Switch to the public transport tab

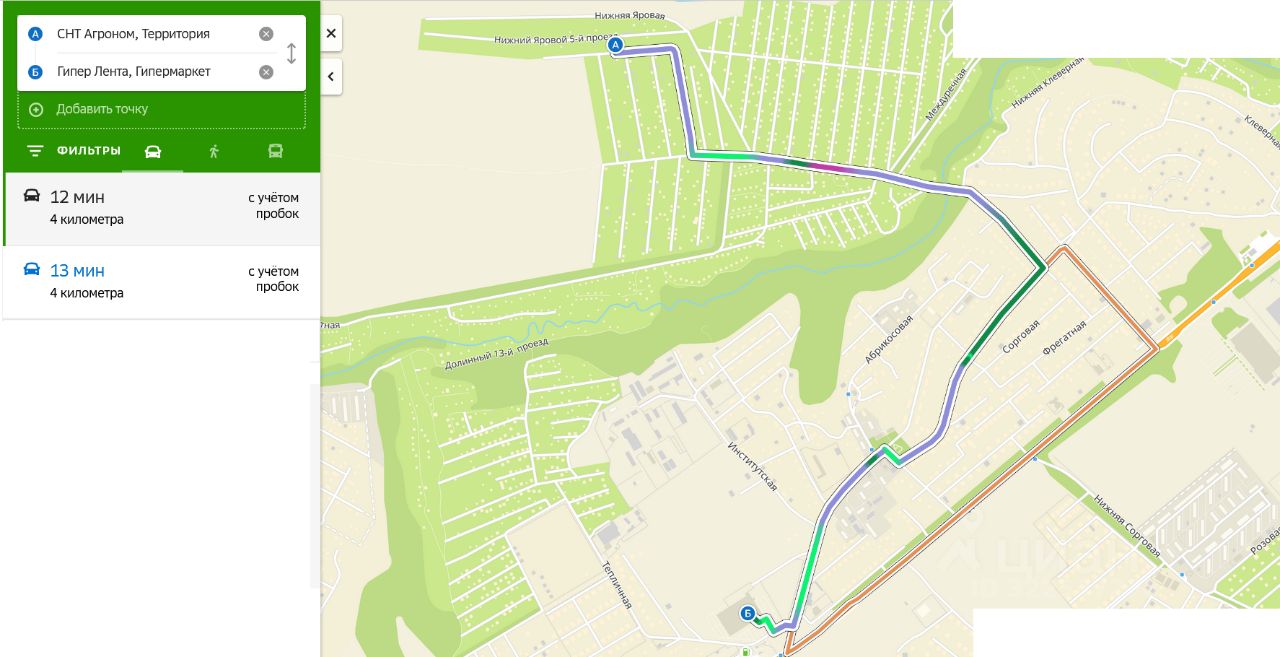(275, 151)
